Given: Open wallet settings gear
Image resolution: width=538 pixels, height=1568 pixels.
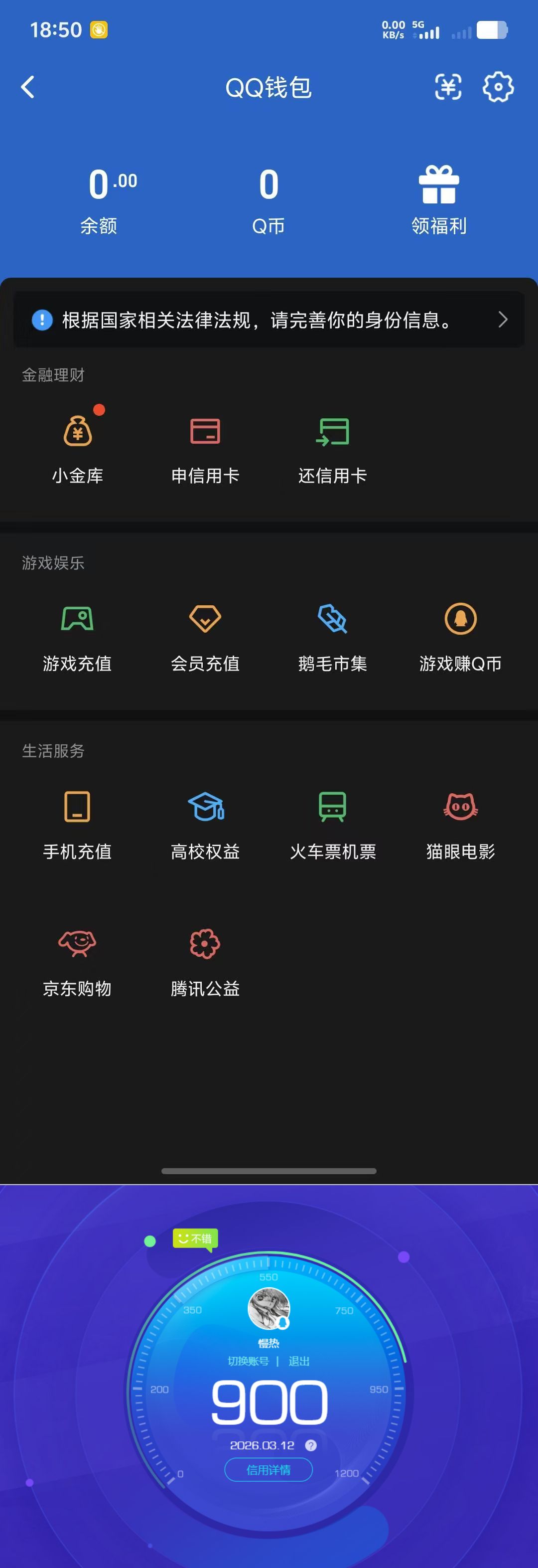Looking at the screenshot, I should point(498,87).
